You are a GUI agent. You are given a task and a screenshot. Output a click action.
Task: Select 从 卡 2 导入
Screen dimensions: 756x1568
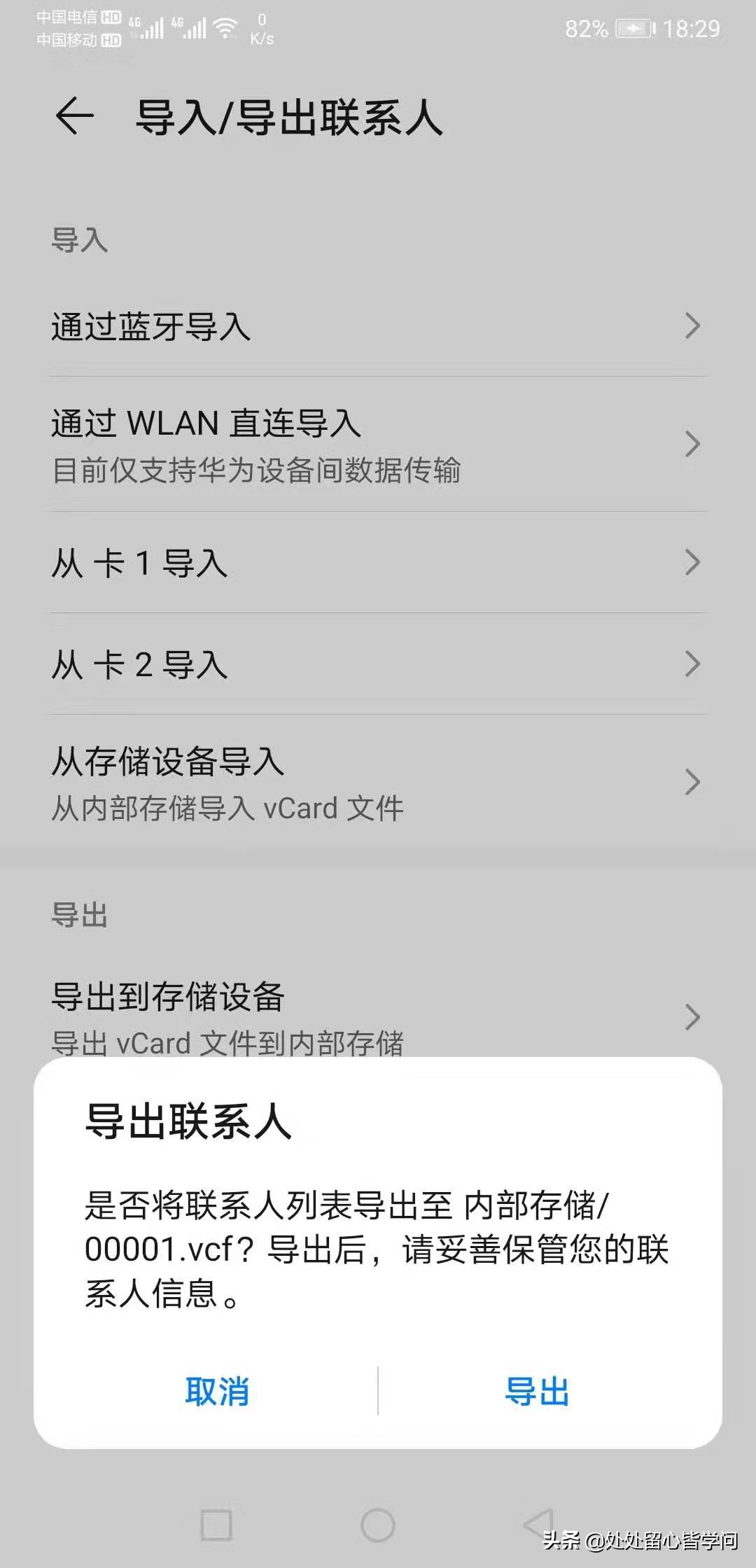pyautogui.click(x=378, y=664)
